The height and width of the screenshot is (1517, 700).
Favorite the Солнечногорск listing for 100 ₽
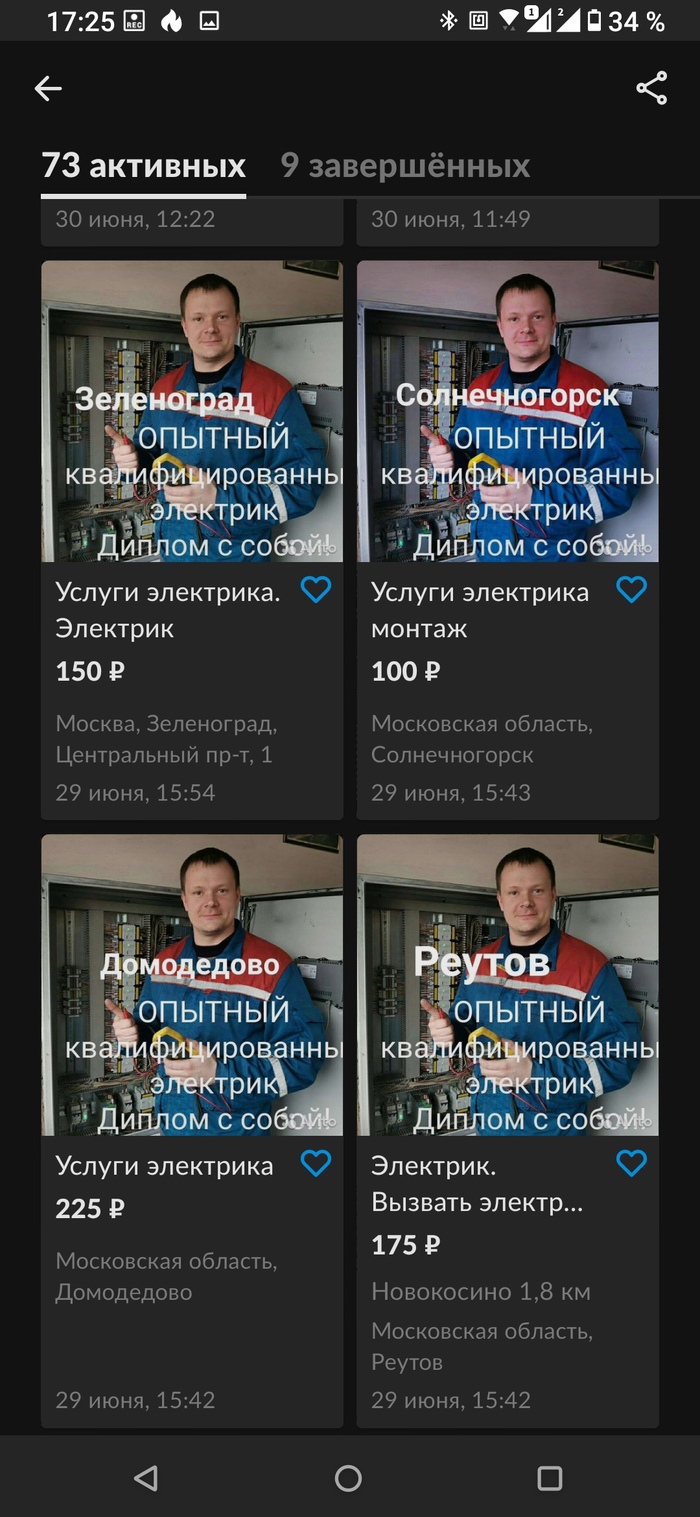click(x=631, y=591)
